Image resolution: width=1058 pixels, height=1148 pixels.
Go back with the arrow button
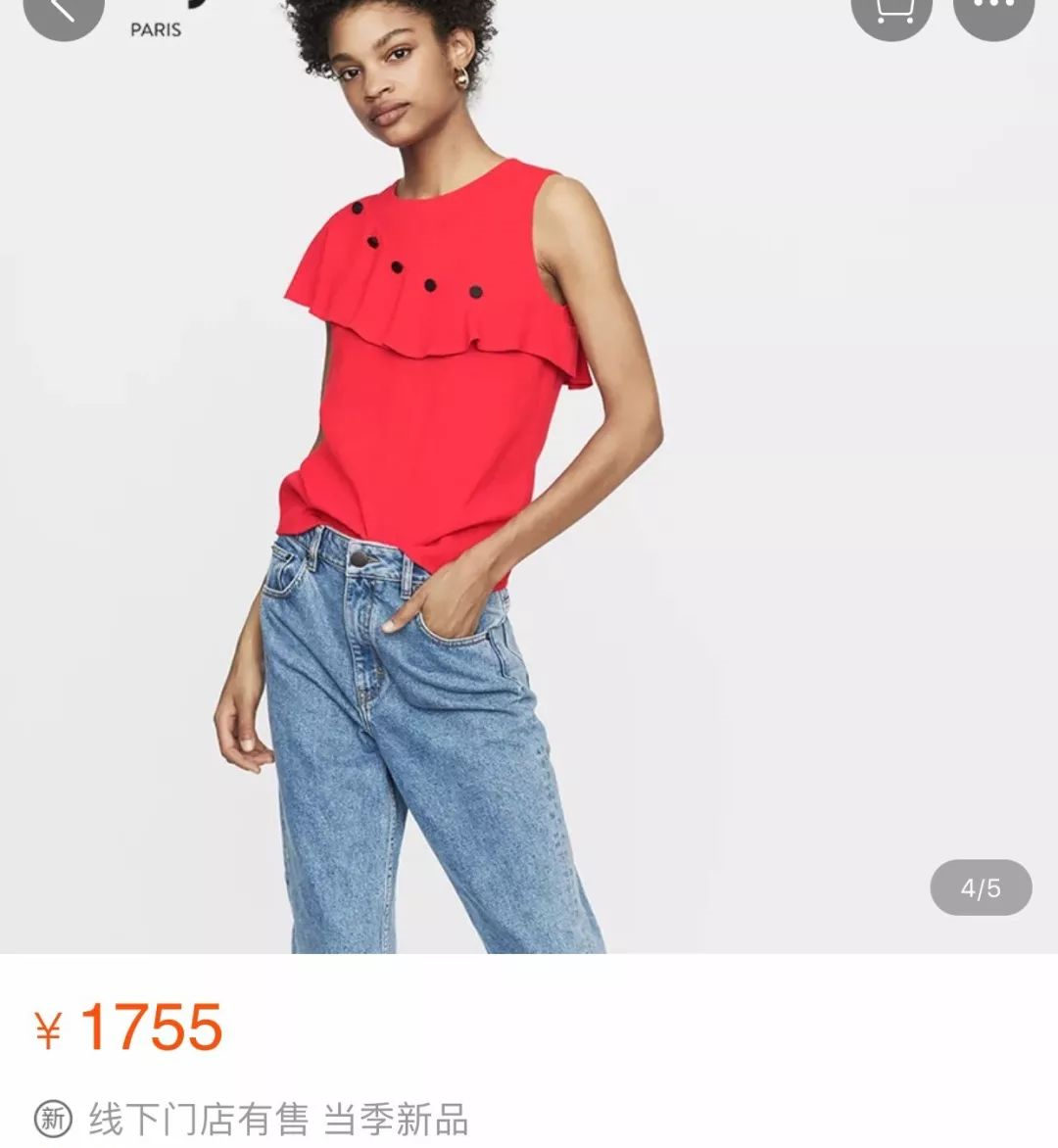62,12
